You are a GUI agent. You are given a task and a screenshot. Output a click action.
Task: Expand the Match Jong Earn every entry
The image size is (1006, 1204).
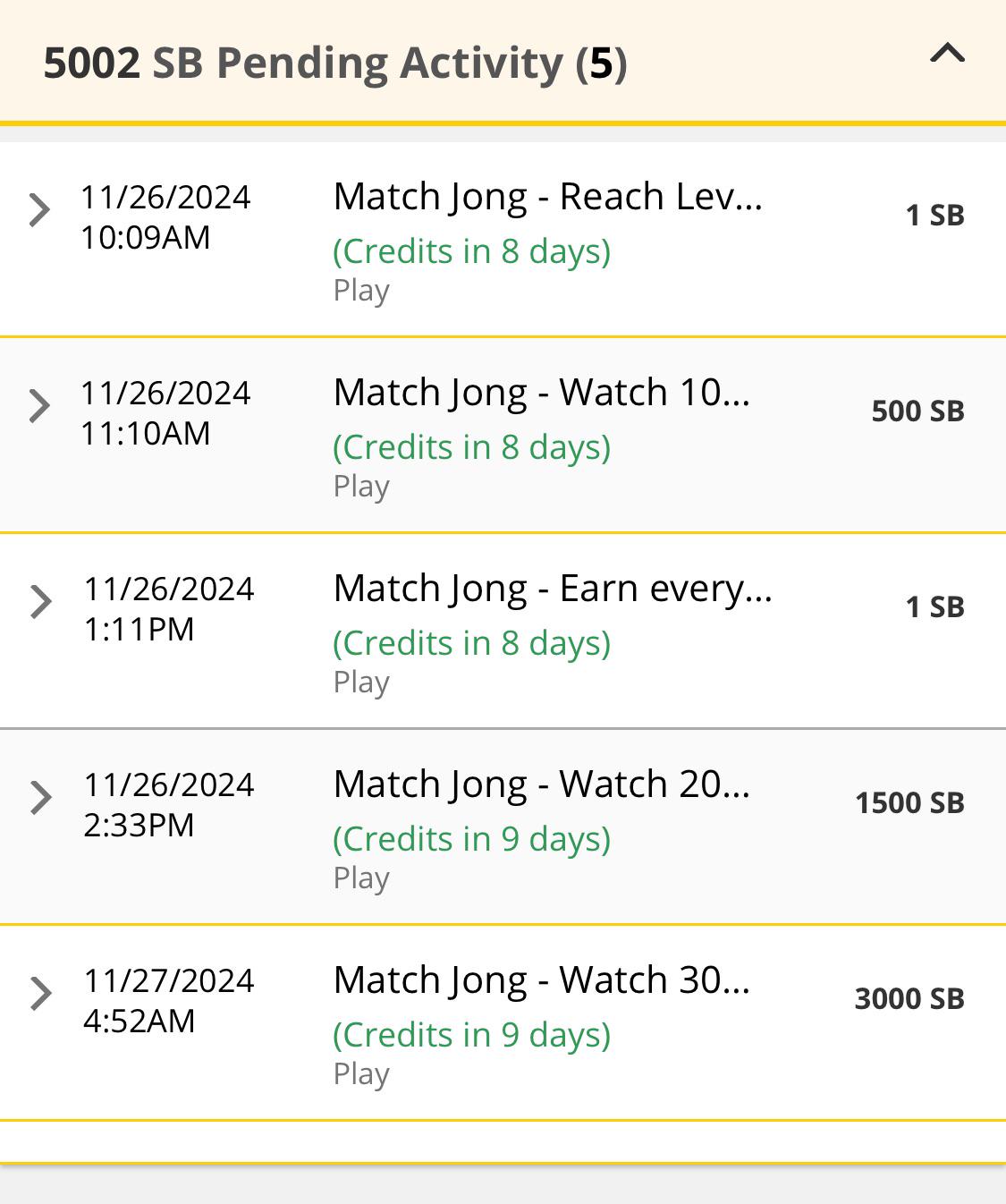[40, 602]
